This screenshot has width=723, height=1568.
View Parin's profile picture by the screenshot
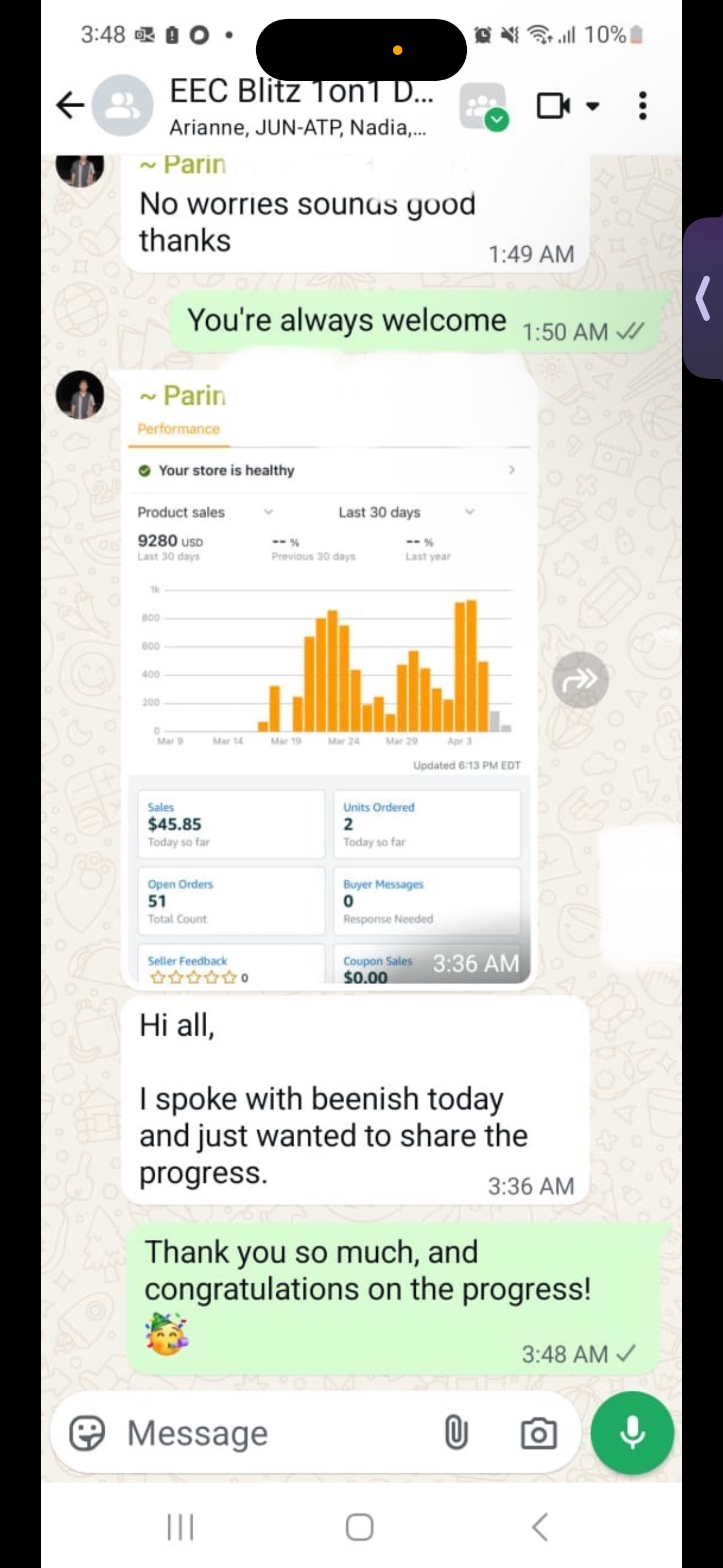click(80, 394)
